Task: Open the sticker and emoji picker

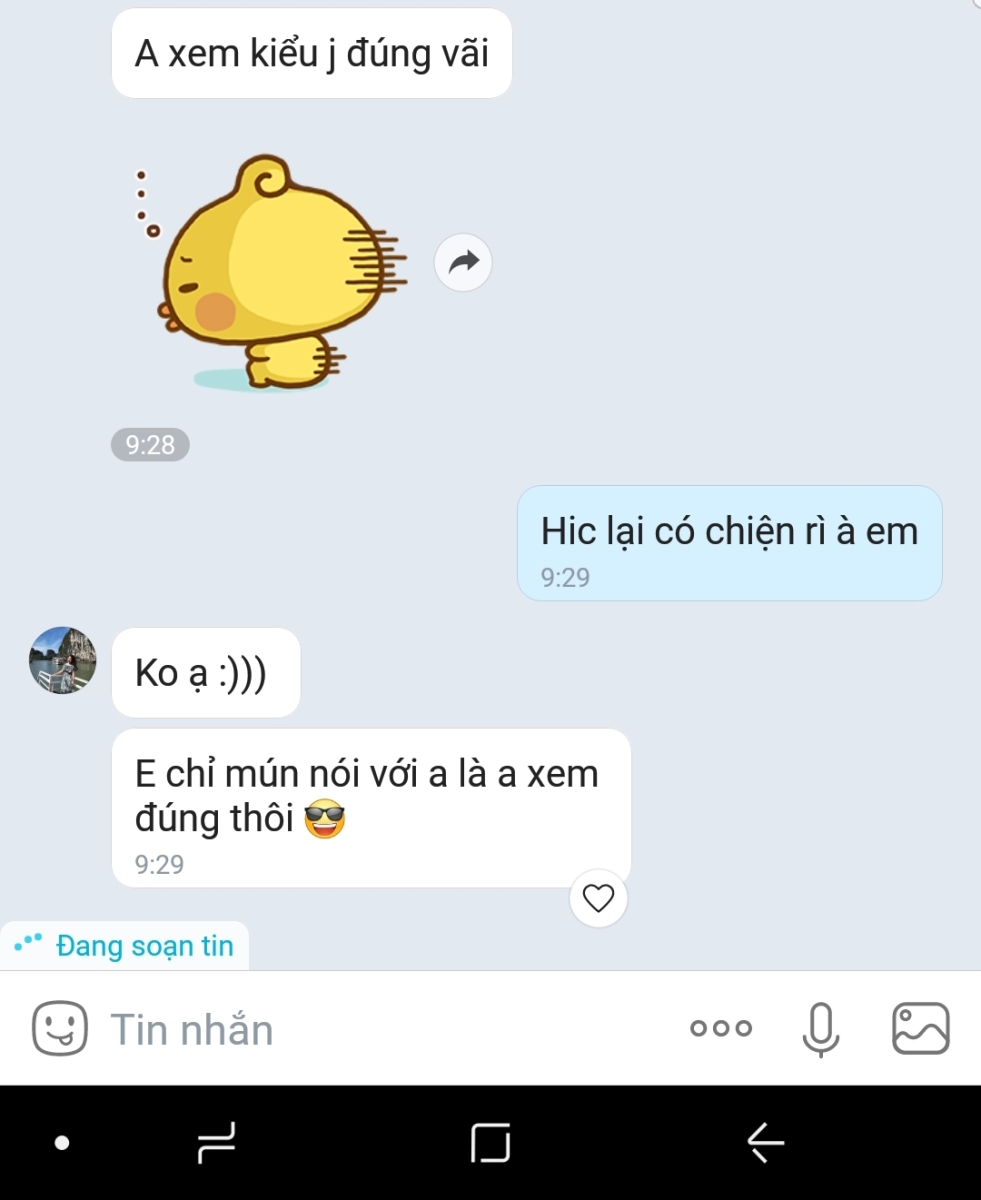Action: 60,1029
